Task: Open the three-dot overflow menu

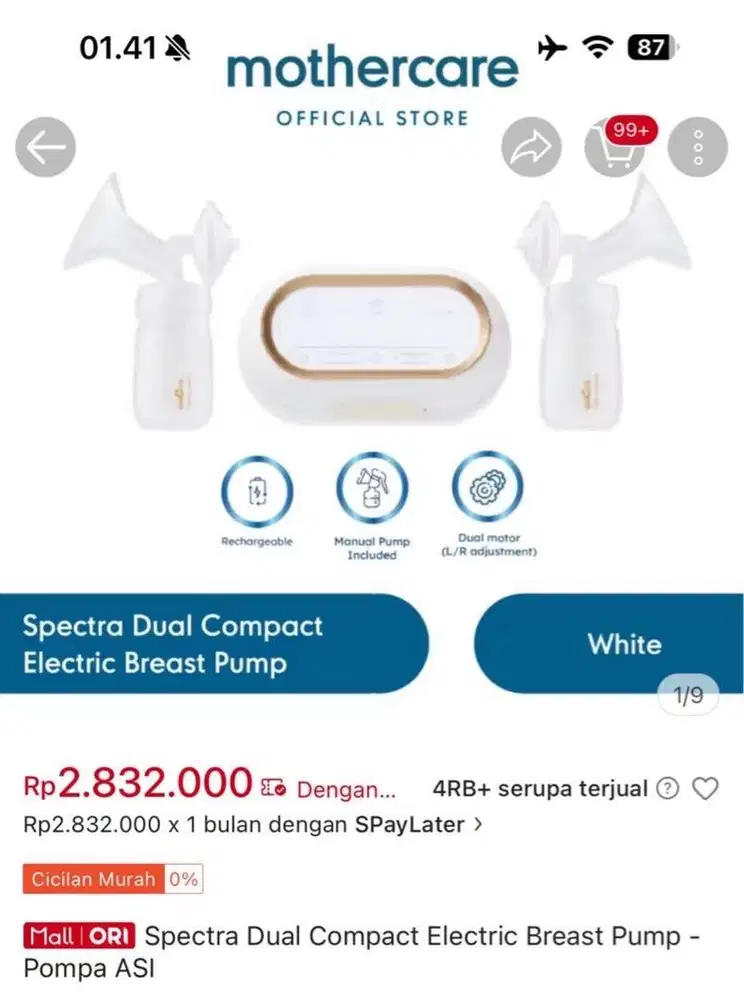Action: [699, 146]
